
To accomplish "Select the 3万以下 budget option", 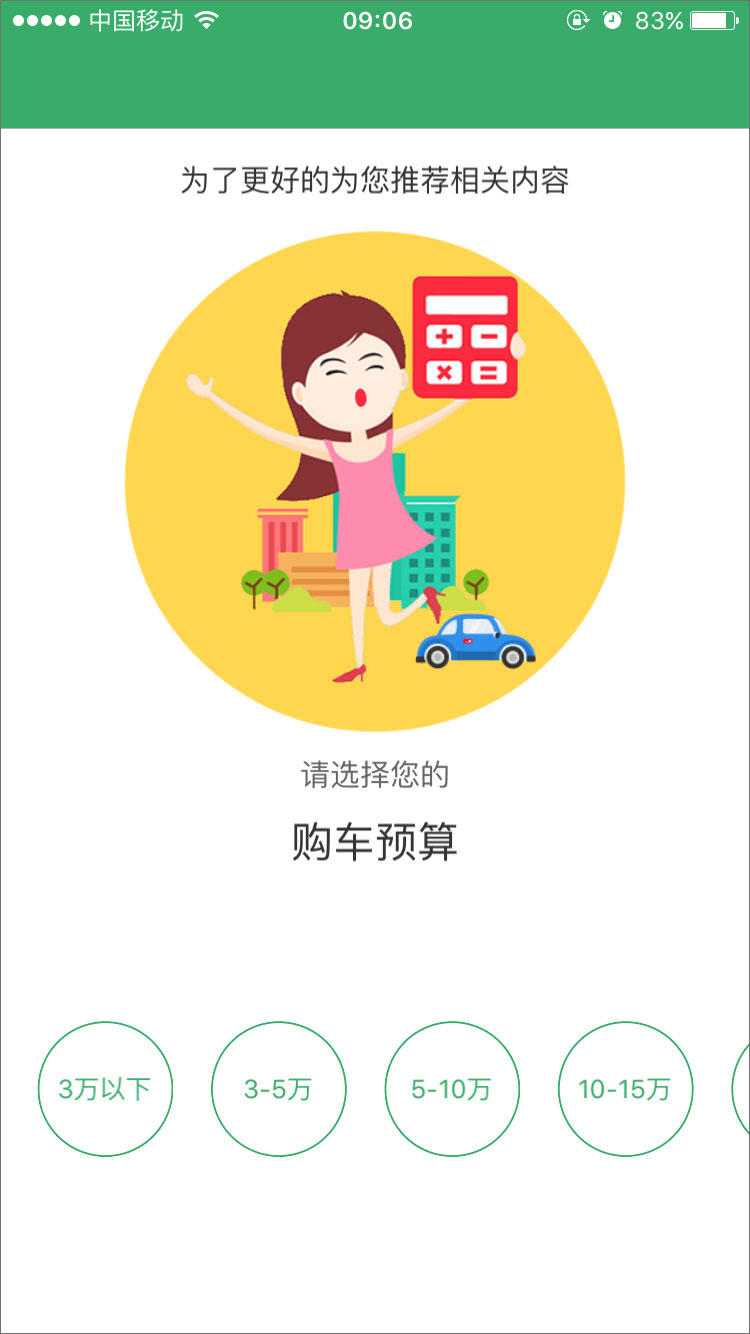I will click(x=105, y=1089).
